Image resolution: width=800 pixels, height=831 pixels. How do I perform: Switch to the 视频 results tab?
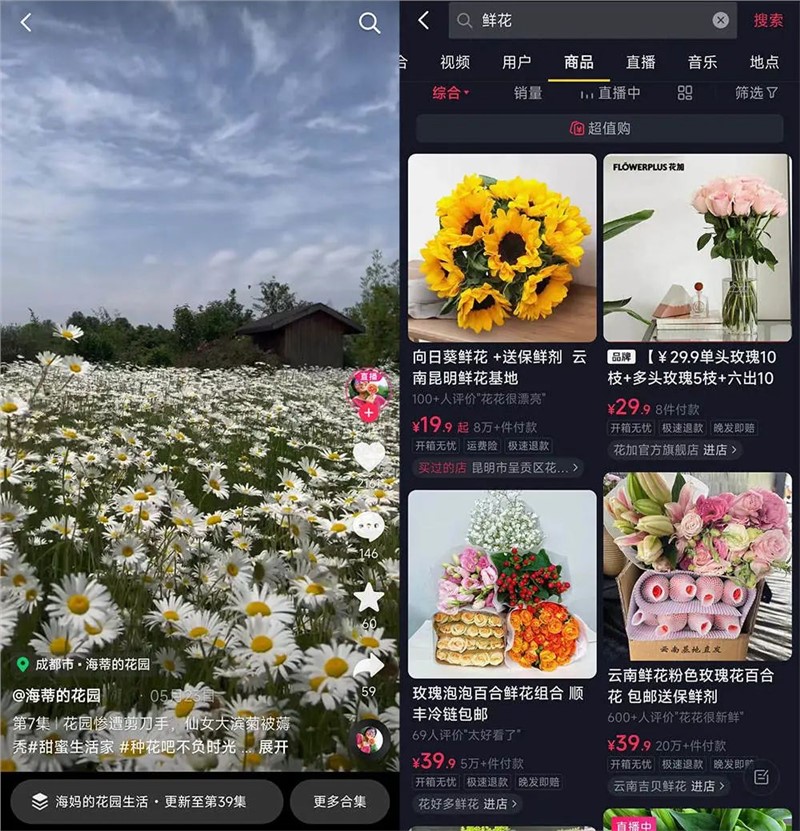(455, 62)
